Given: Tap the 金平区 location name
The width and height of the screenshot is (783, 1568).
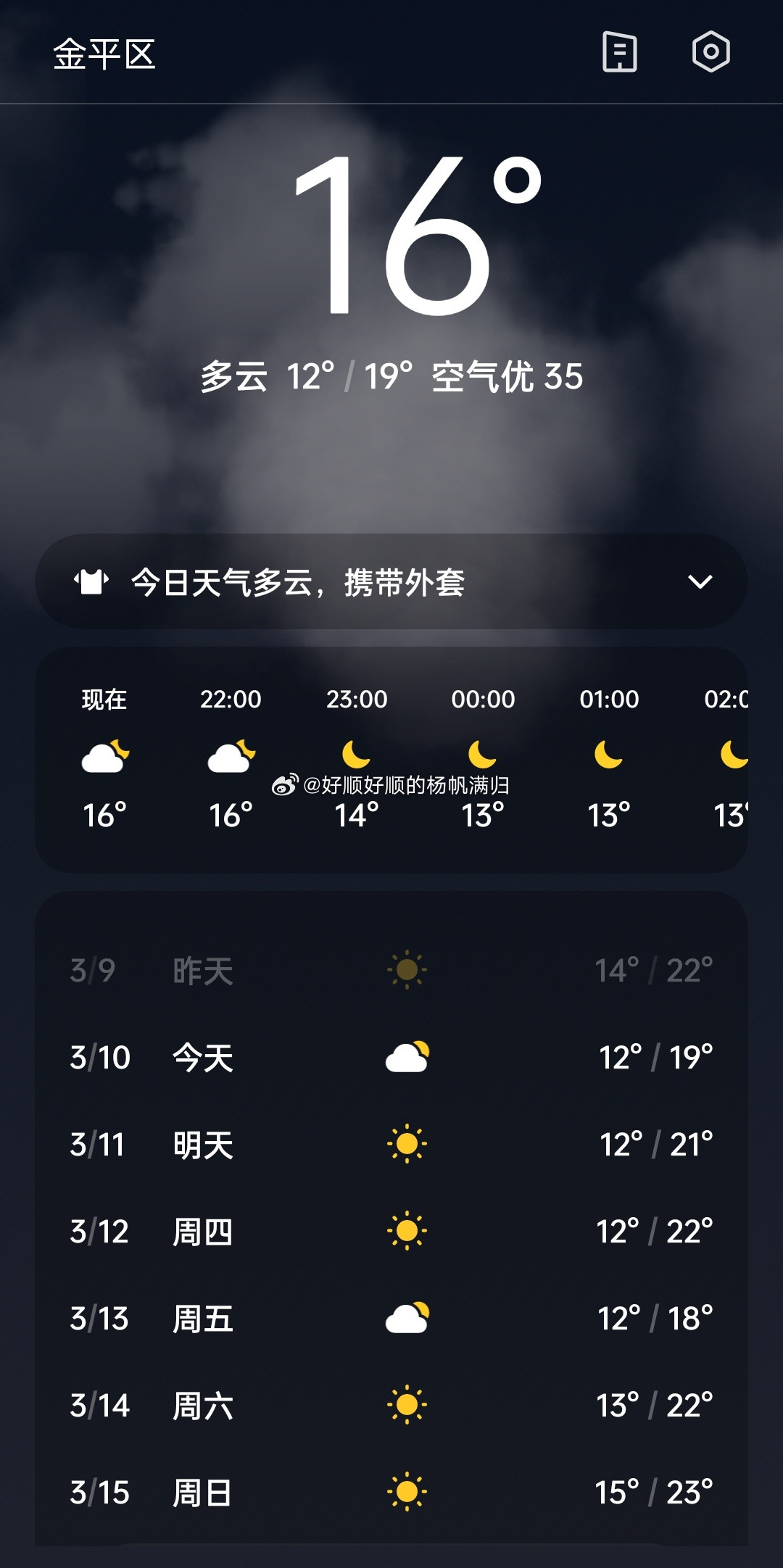Looking at the screenshot, I should pos(104,54).
